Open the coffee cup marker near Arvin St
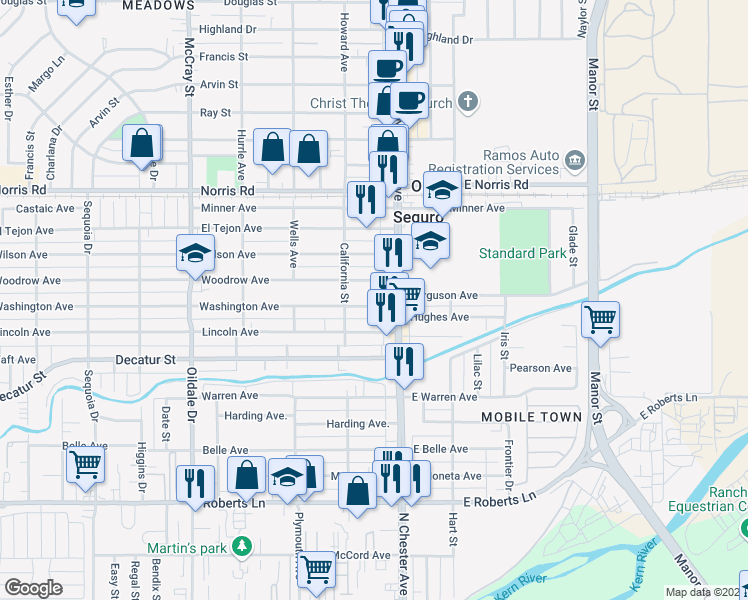This screenshot has height=600, width=748. (388, 69)
